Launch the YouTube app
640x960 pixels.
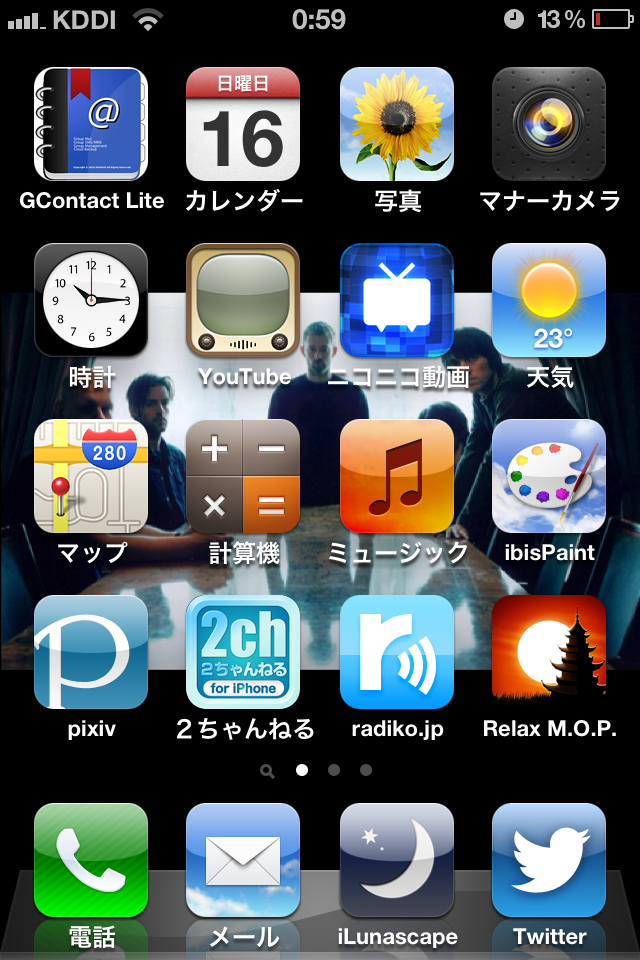pyautogui.click(x=243, y=300)
